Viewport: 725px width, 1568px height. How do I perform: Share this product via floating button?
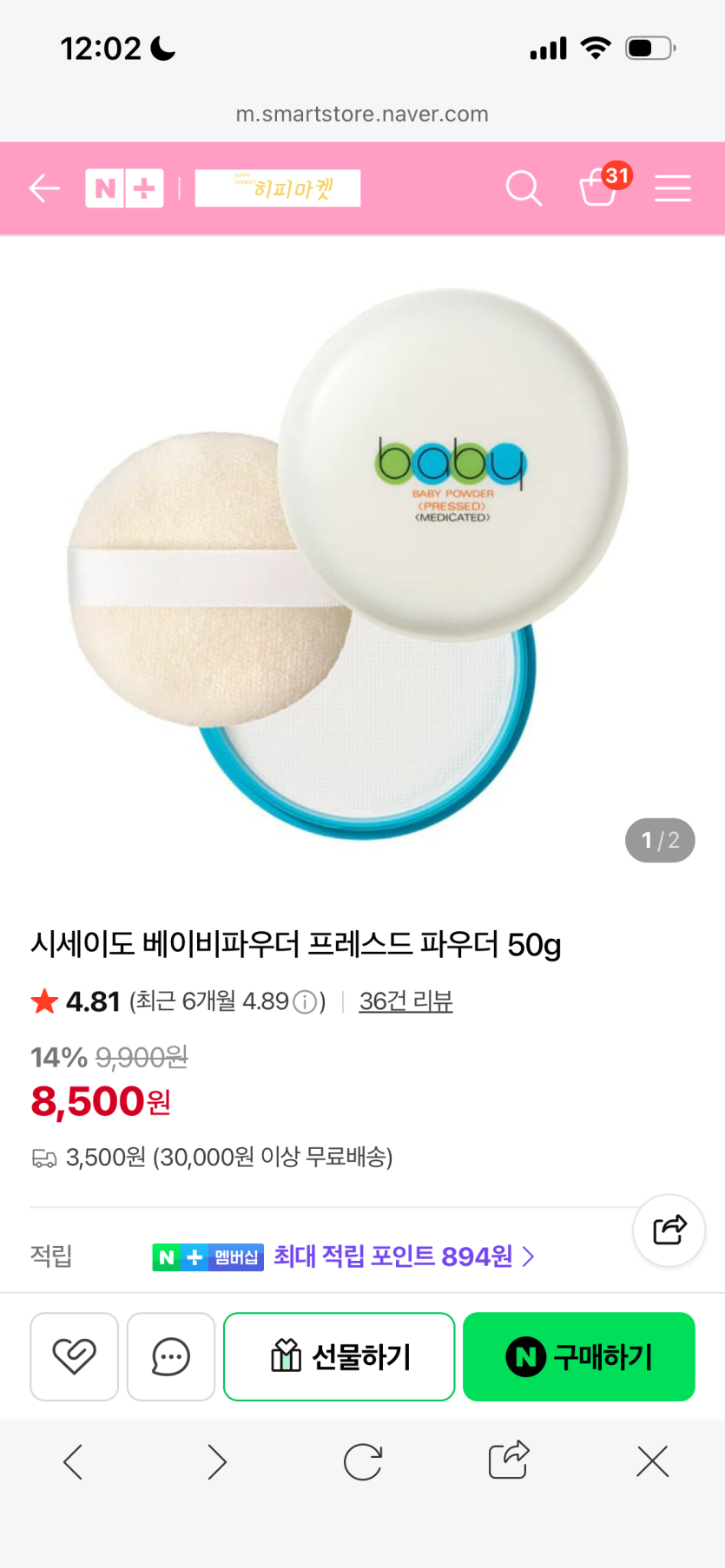pyautogui.click(x=669, y=1230)
